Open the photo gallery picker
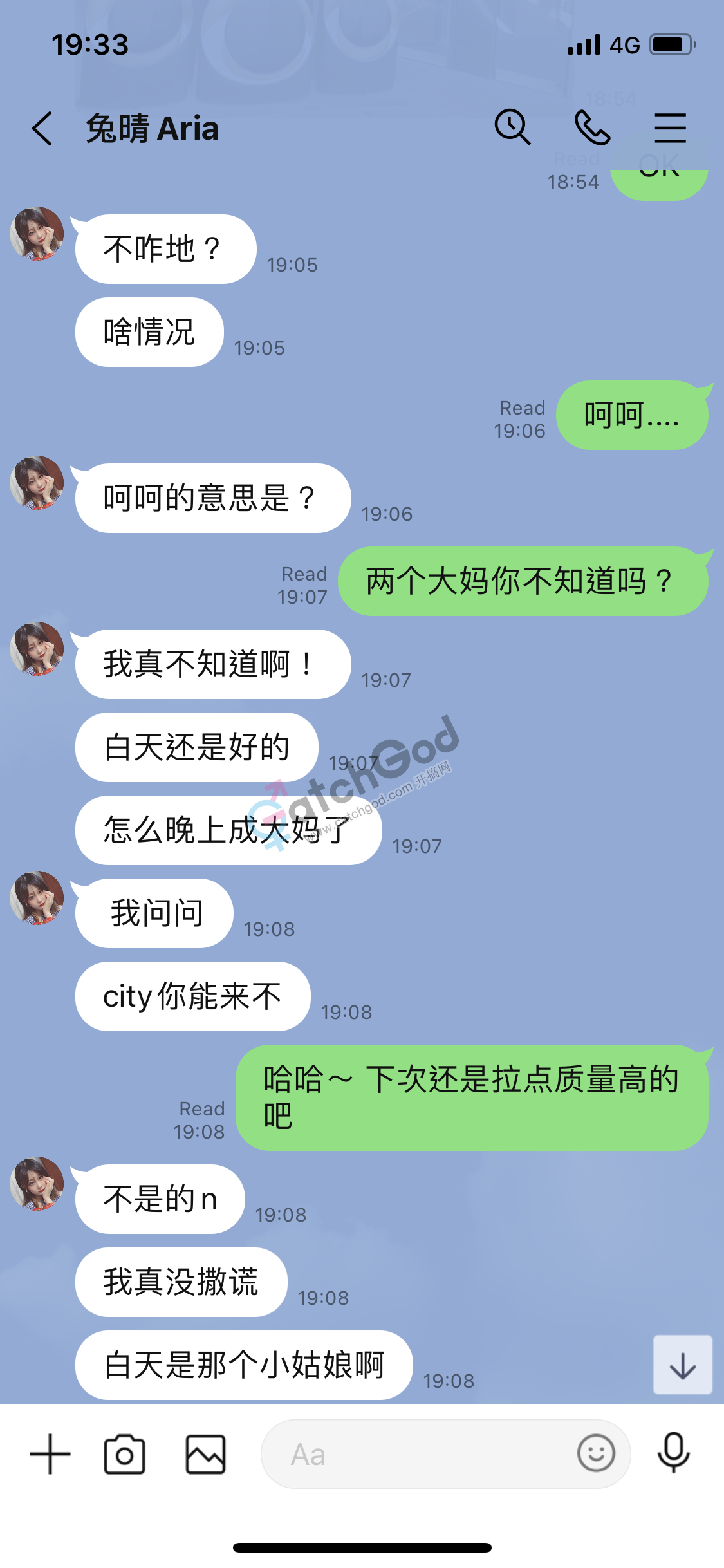This screenshot has width=724, height=1568. click(205, 1454)
